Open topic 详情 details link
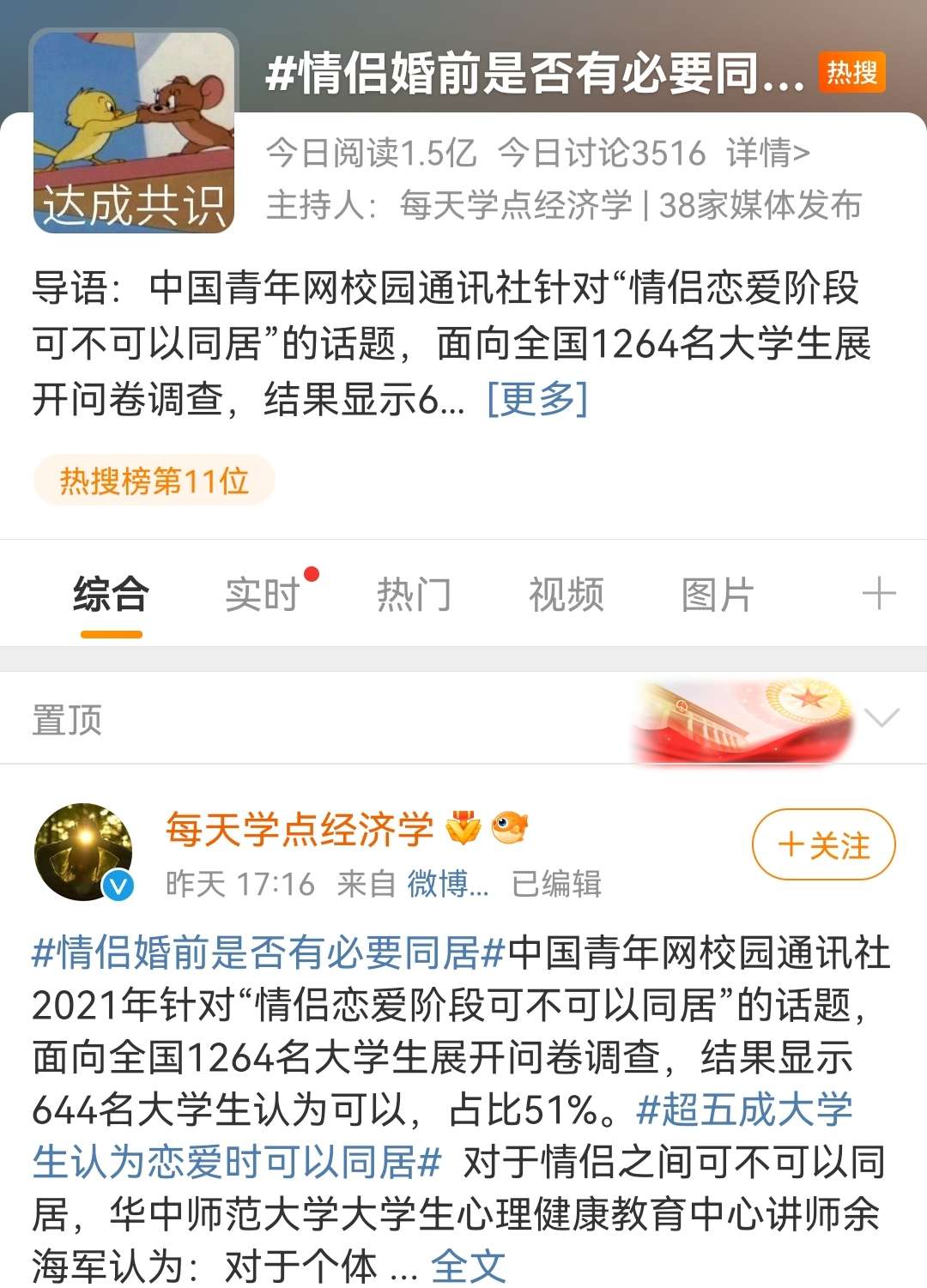The height and width of the screenshot is (1288, 927). pyautogui.click(x=767, y=154)
